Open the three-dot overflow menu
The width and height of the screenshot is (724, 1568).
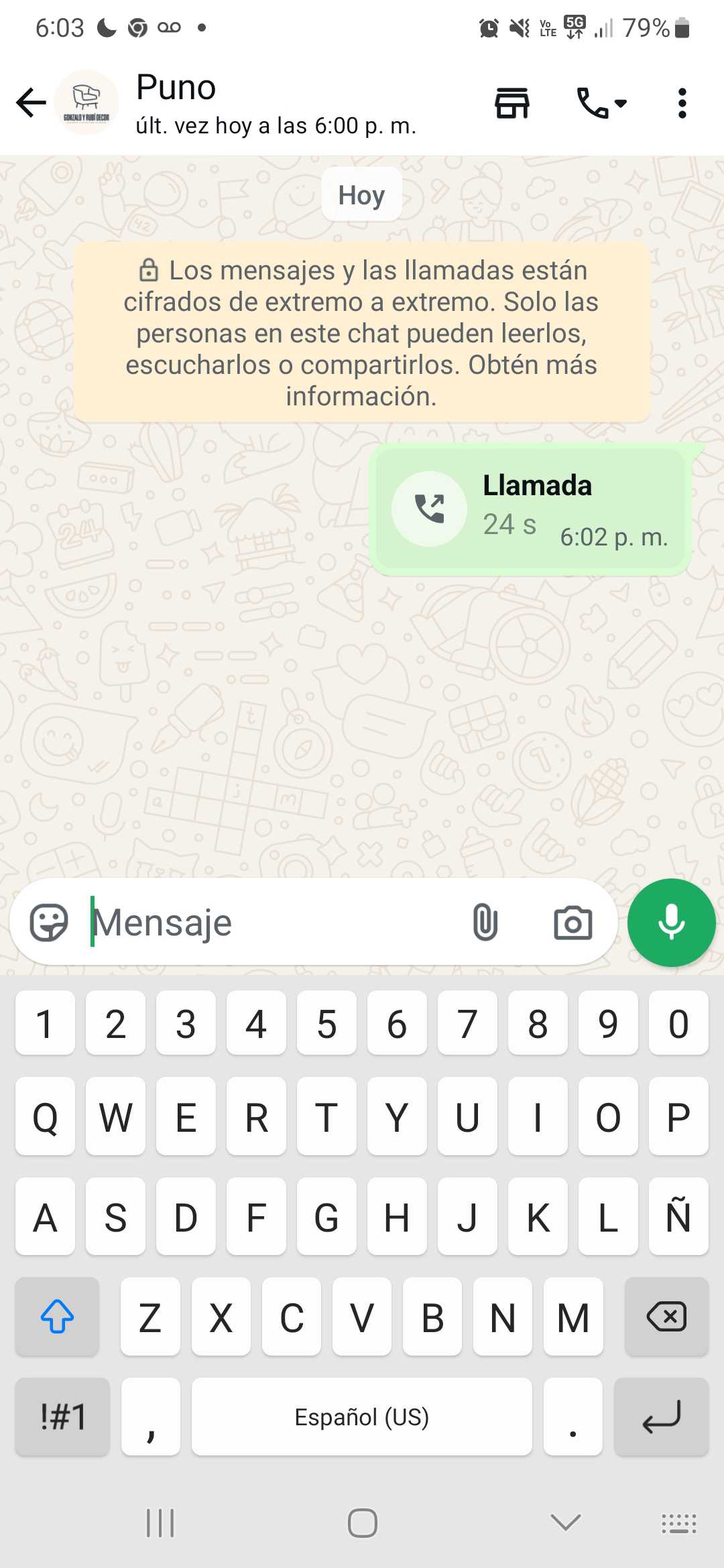pos(682,103)
